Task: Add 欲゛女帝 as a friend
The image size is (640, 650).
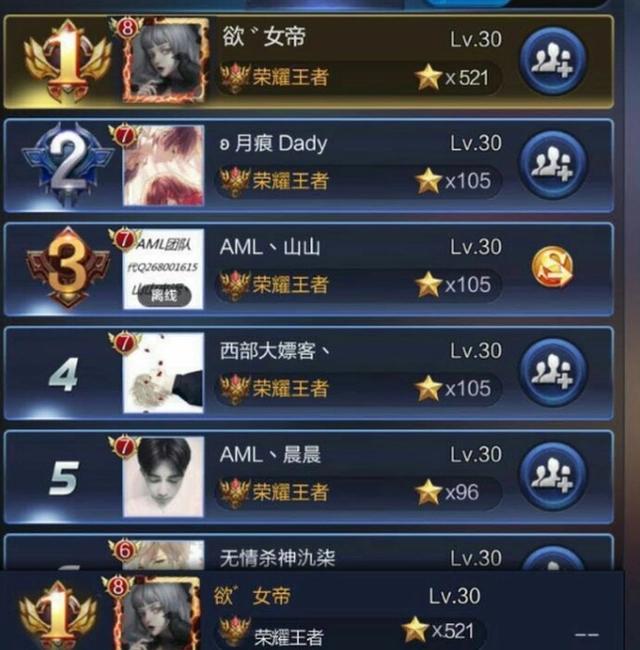Action: click(554, 61)
